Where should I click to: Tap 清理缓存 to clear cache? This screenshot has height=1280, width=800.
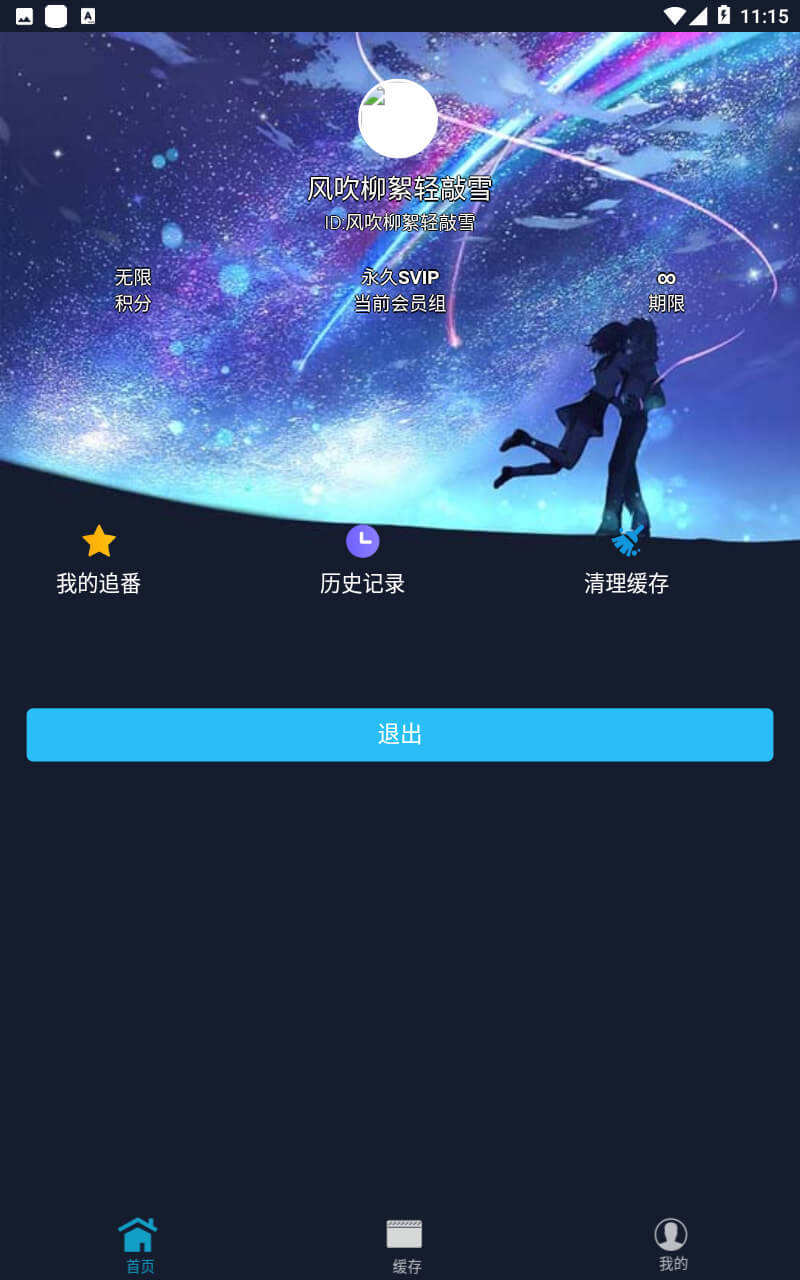coord(627,560)
